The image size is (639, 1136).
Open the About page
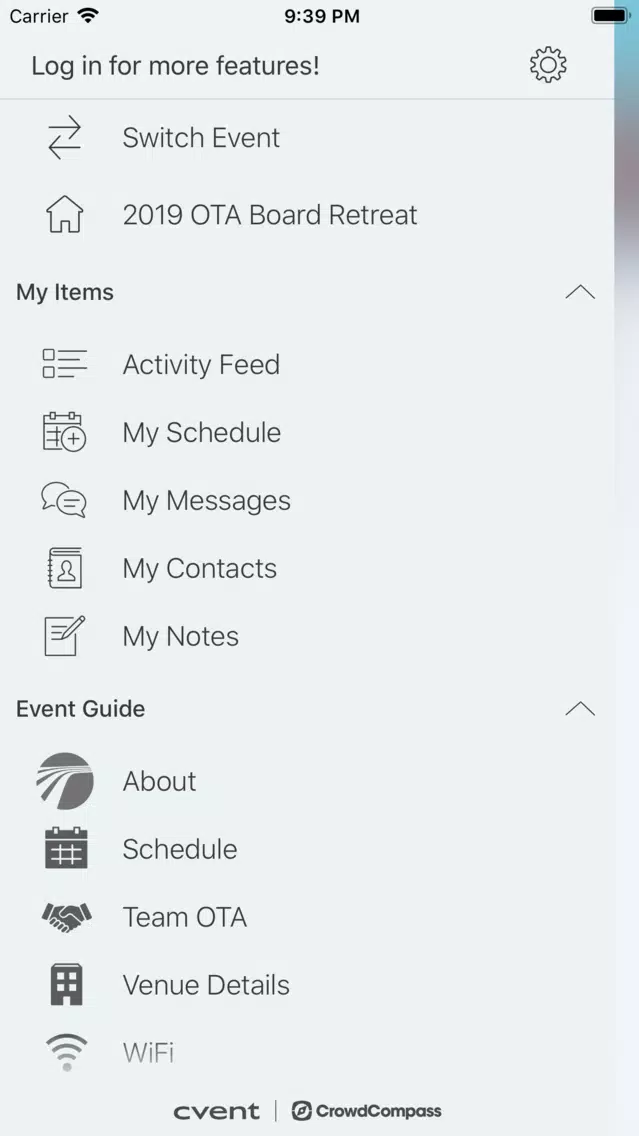tap(307, 781)
